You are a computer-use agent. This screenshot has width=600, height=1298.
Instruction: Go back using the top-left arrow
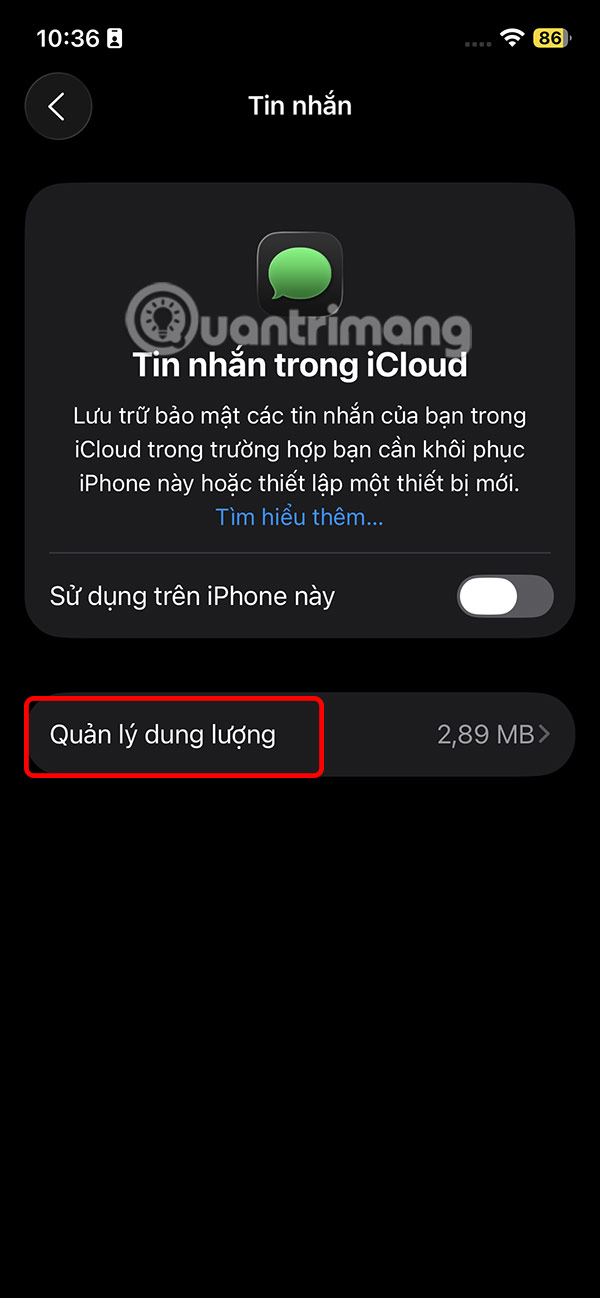(x=58, y=107)
